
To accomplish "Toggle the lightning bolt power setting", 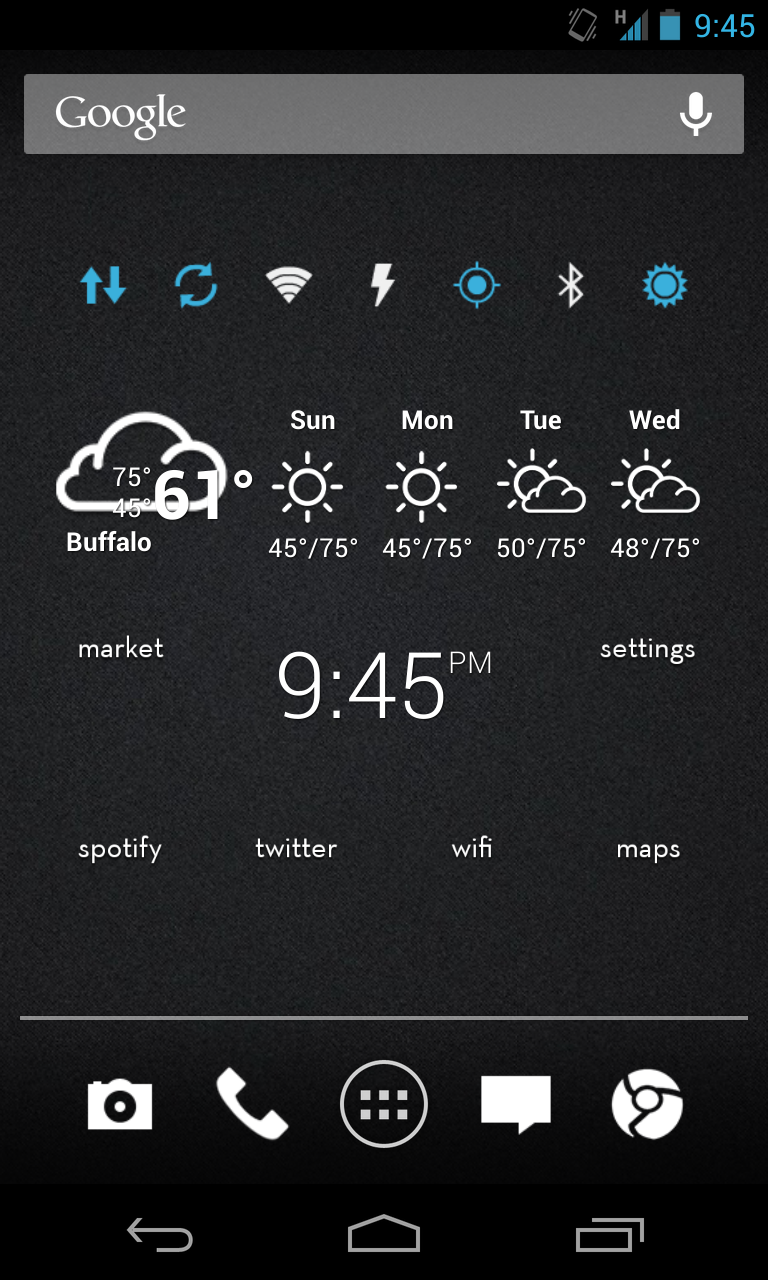I will pyautogui.click(x=382, y=286).
